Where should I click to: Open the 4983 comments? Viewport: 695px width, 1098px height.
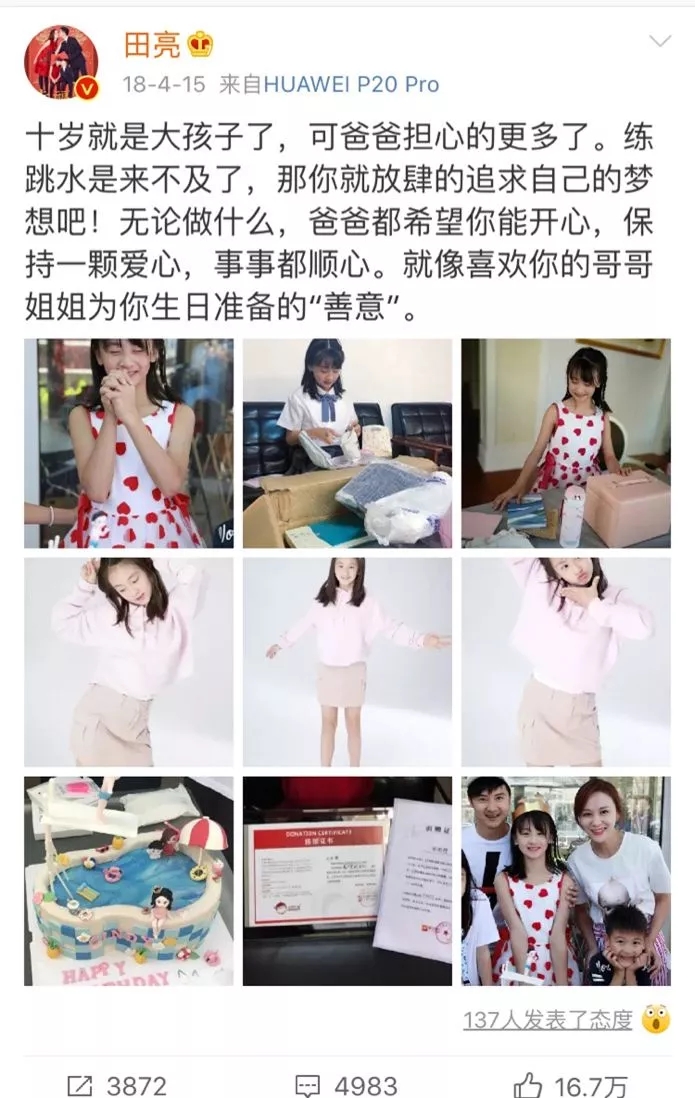(346, 1084)
